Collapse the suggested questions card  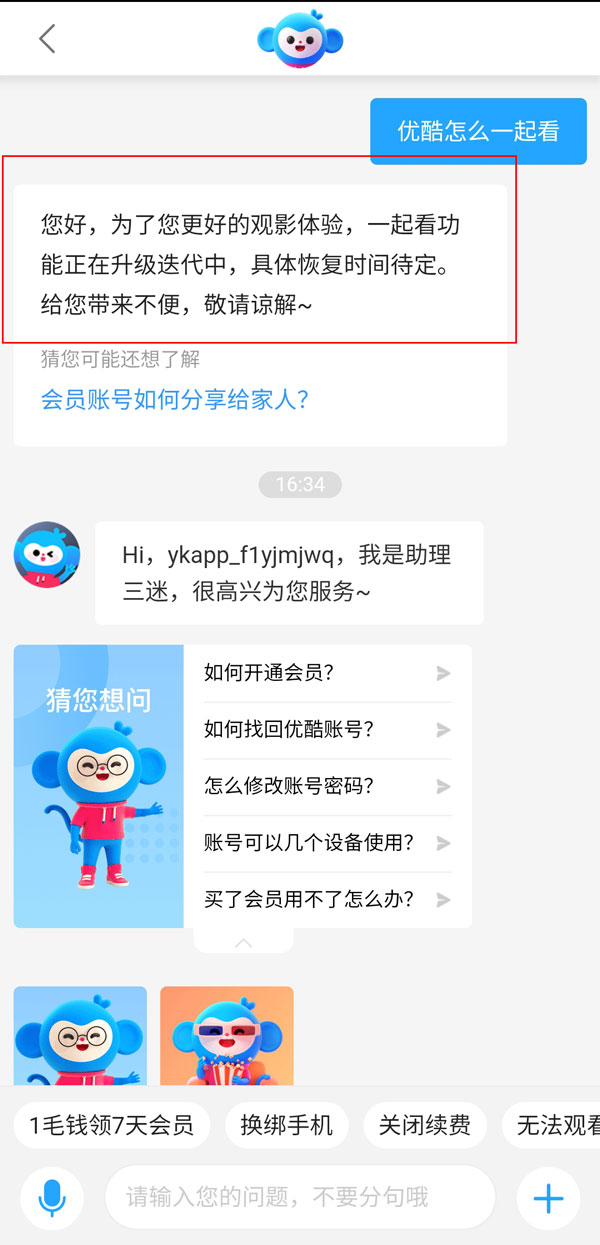[x=243, y=942]
